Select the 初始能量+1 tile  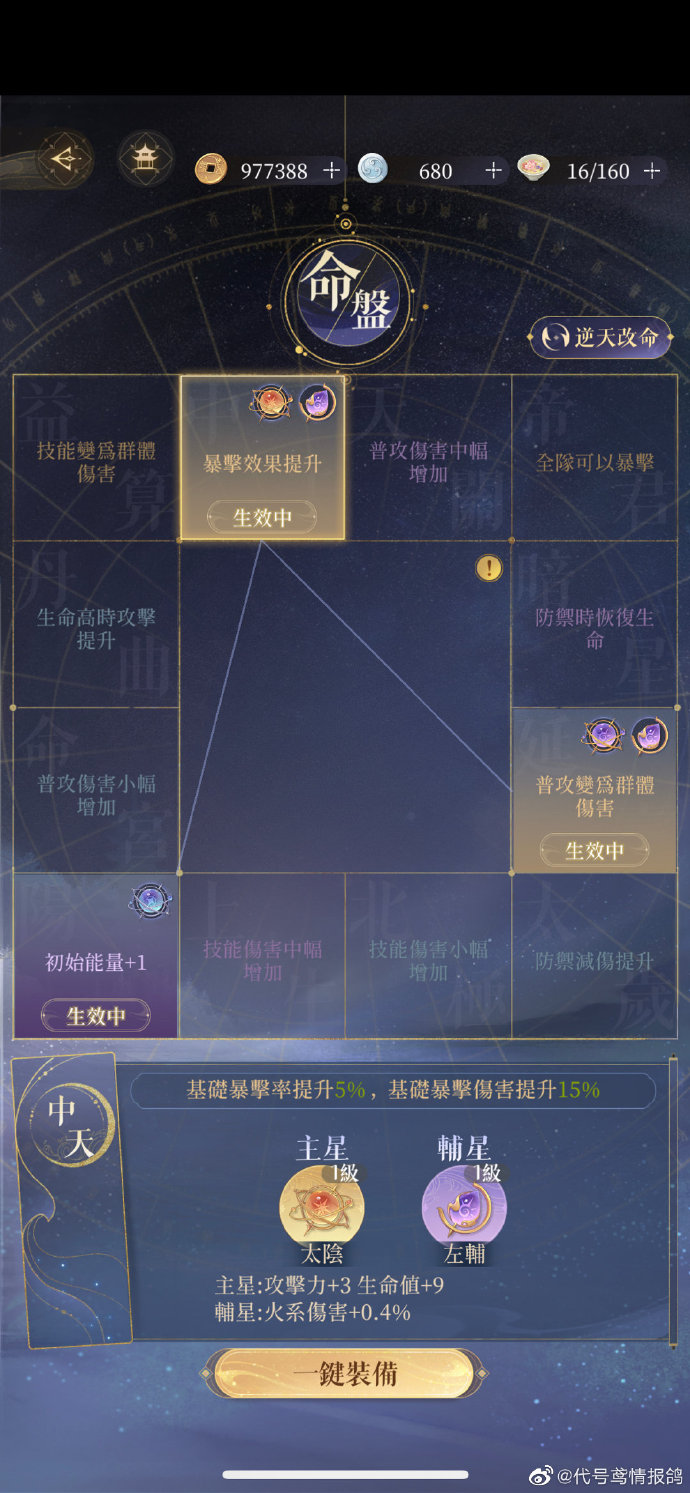(x=96, y=961)
